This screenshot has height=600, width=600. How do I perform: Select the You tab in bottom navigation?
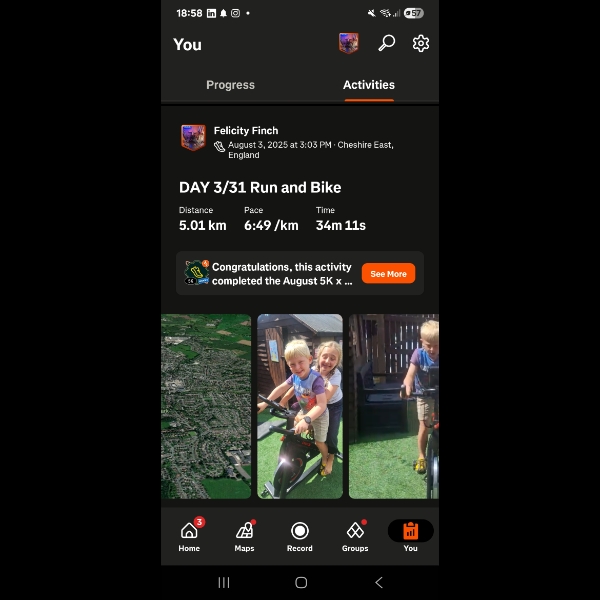pyautogui.click(x=410, y=536)
